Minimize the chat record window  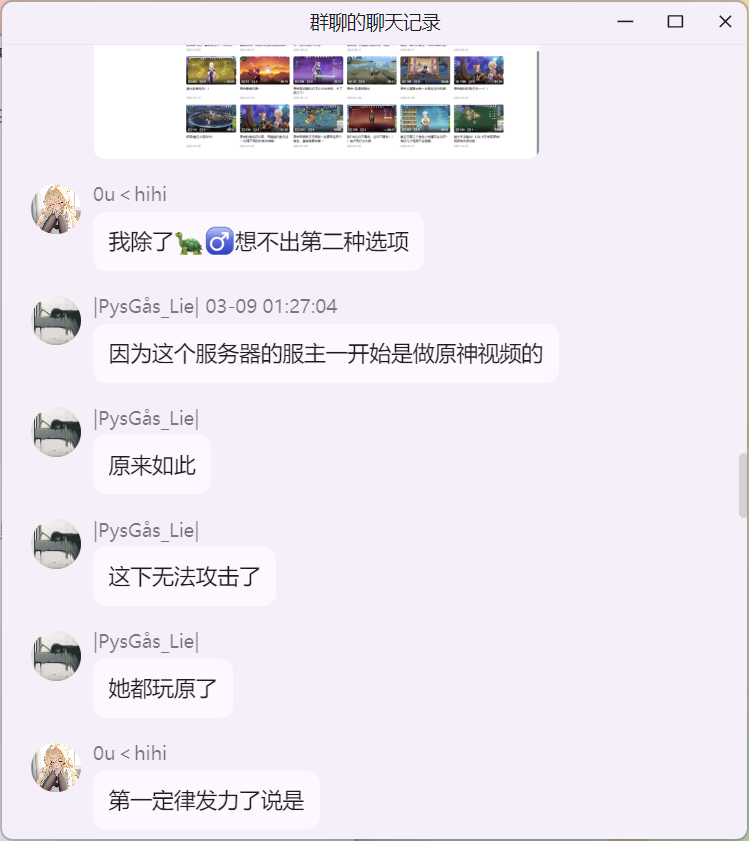click(x=626, y=22)
